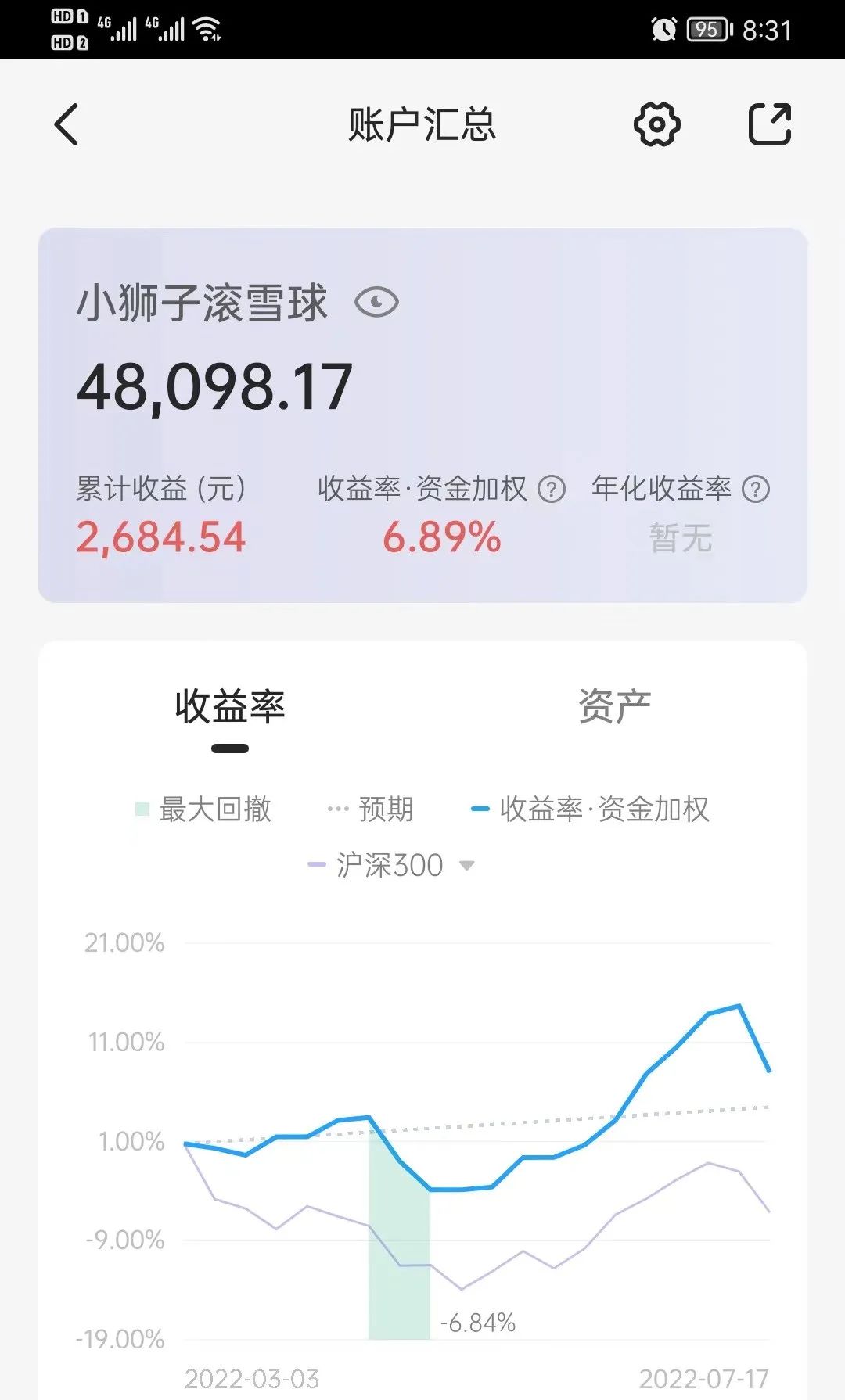
Task: Open the settings gear icon
Action: pyautogui.click(x=656, y=124)
